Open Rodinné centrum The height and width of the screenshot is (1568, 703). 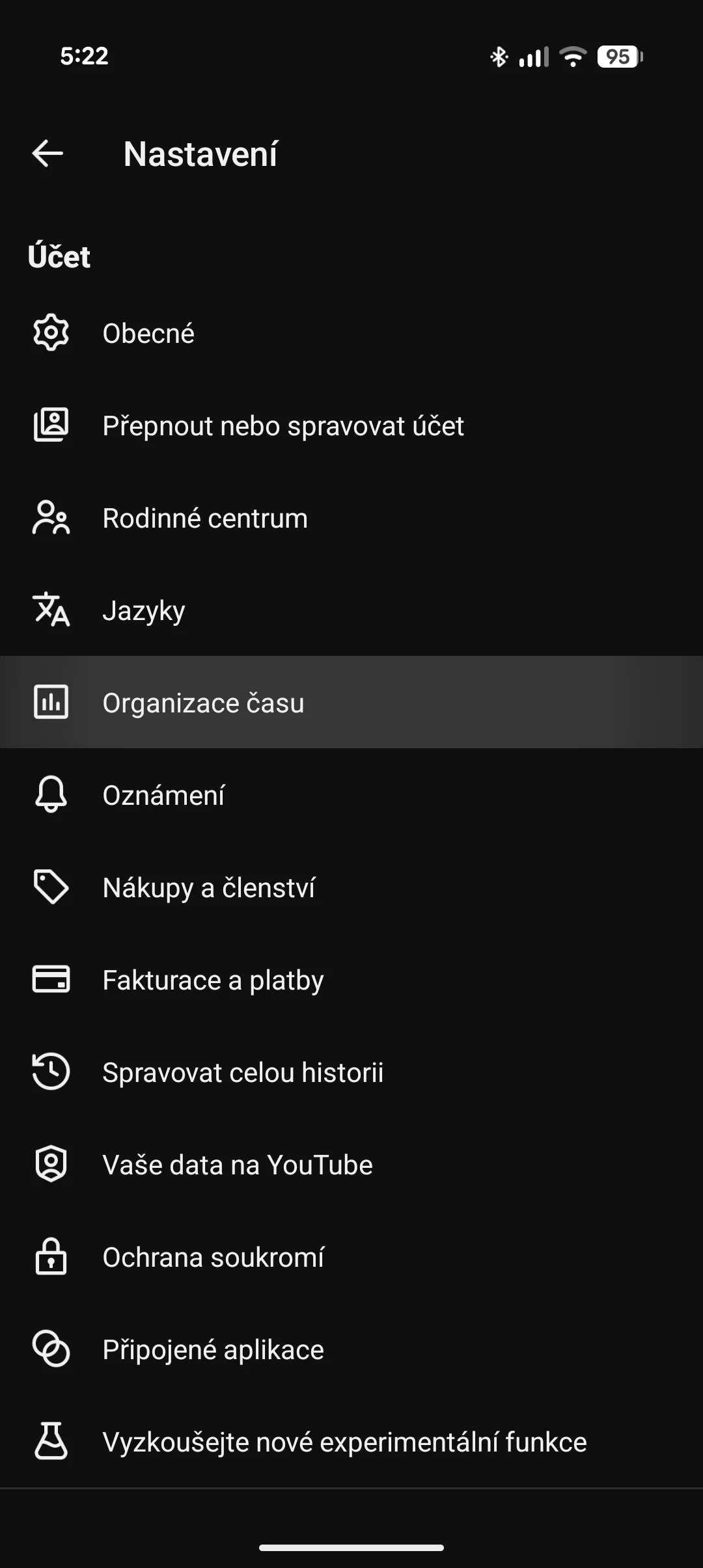pos(204,519)
